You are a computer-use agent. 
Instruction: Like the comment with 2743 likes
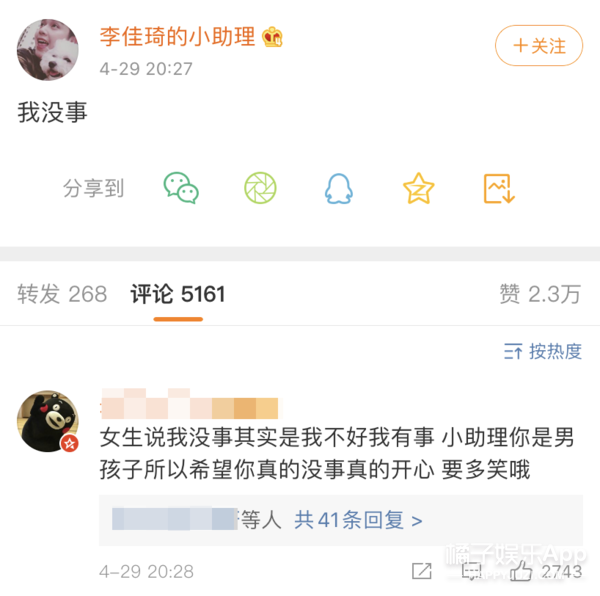(522, 571)
